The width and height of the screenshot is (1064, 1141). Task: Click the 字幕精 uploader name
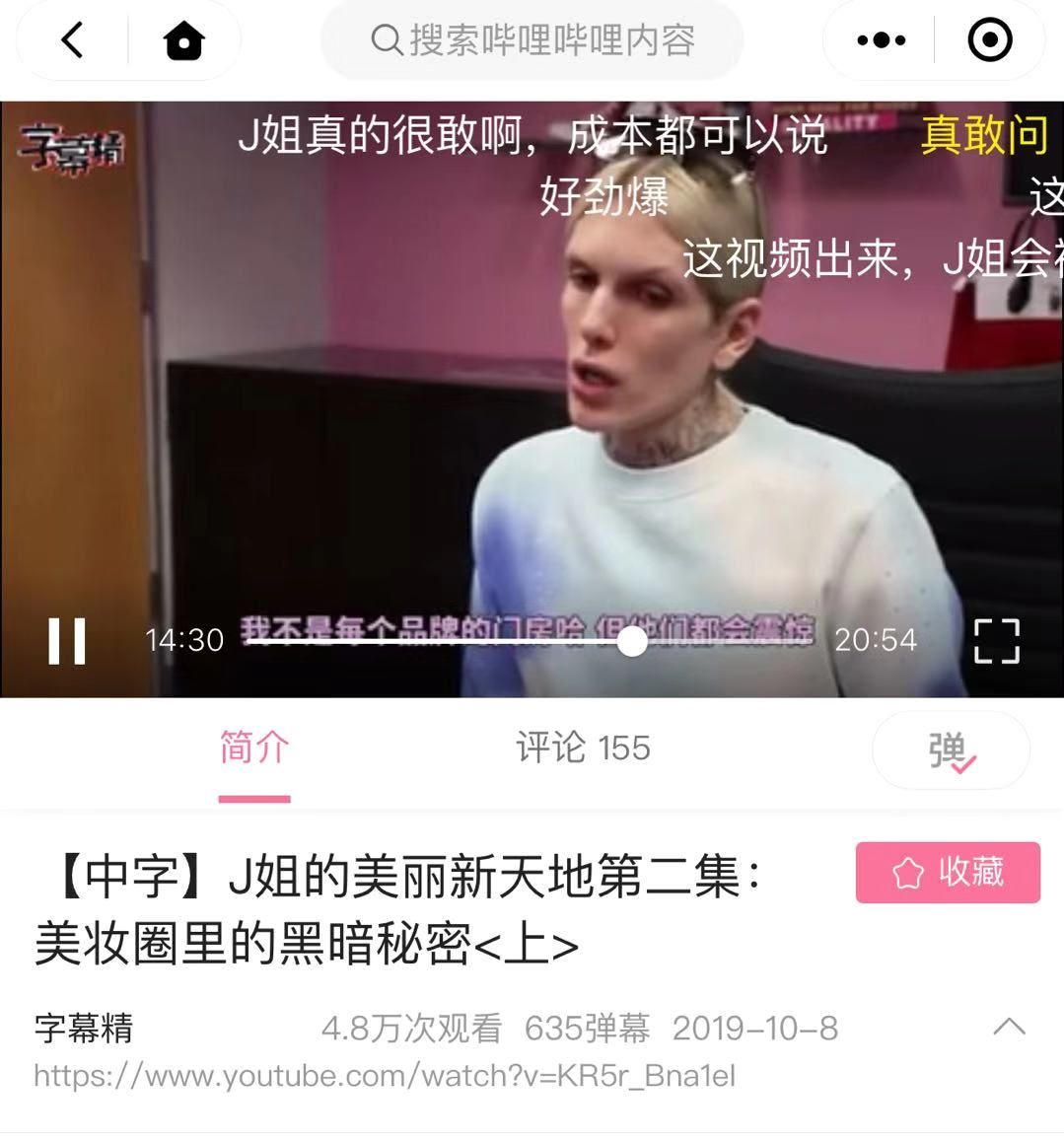click(86, 1028)
